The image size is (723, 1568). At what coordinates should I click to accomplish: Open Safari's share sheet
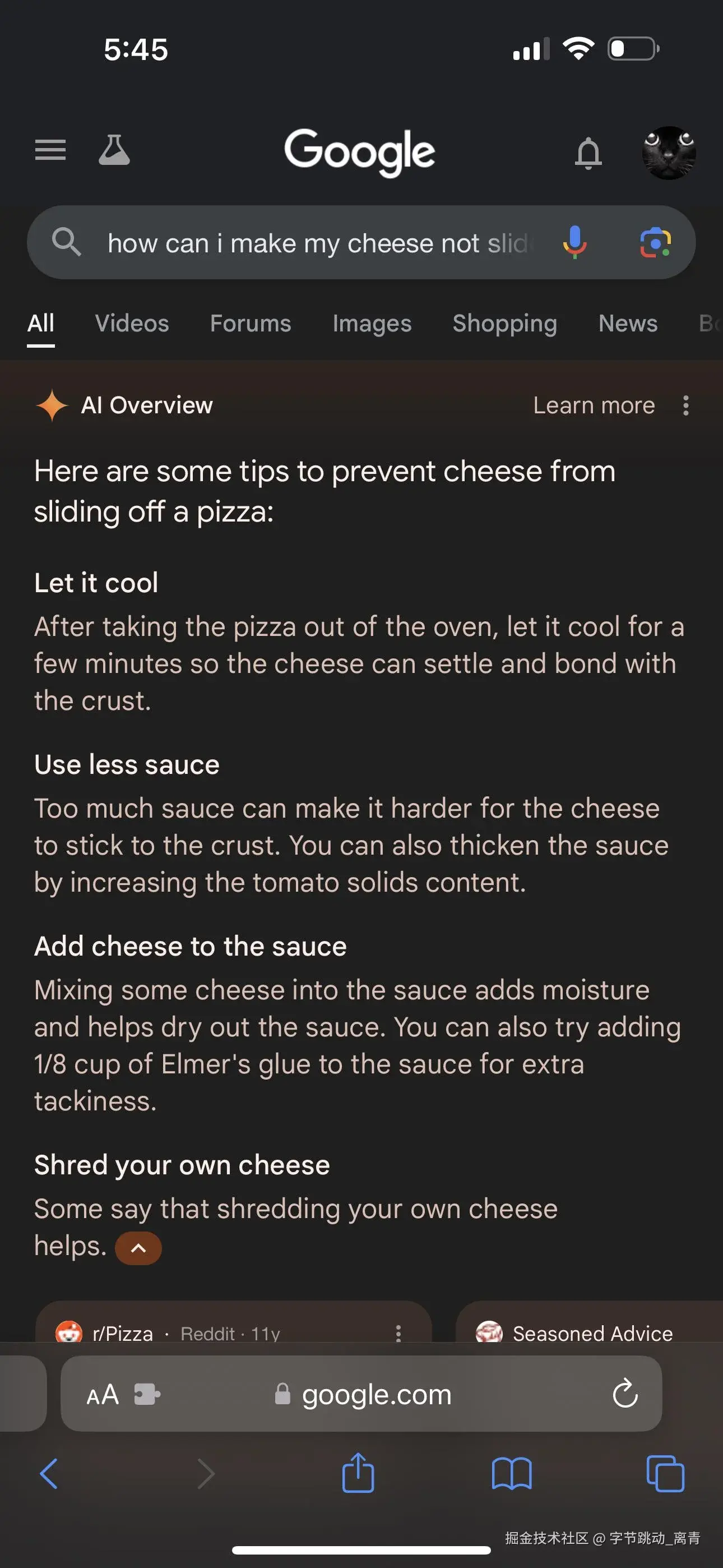(x=358, y=1474)
